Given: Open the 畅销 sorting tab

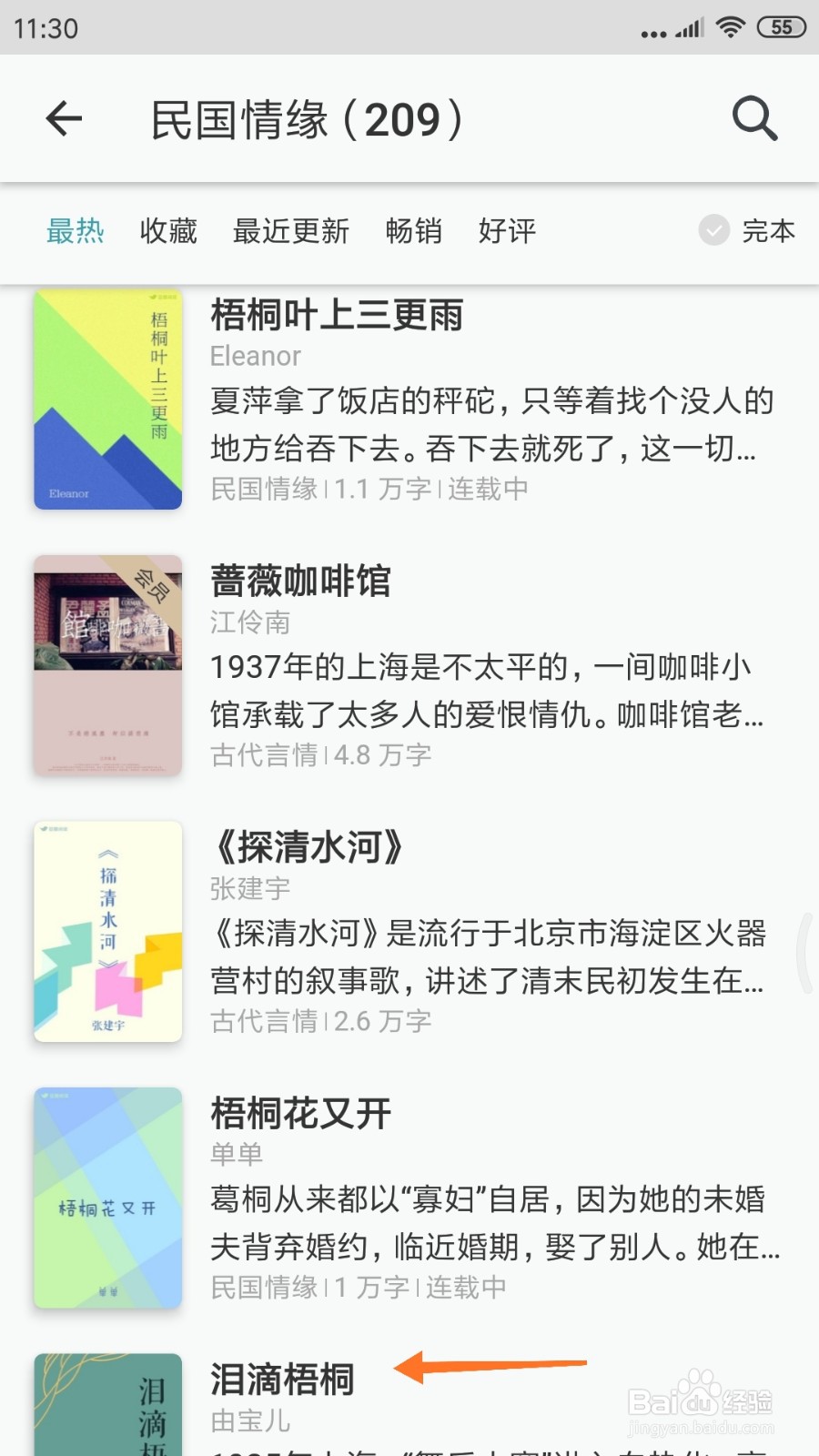Looking at the screenshot, I should click(414, 233).
